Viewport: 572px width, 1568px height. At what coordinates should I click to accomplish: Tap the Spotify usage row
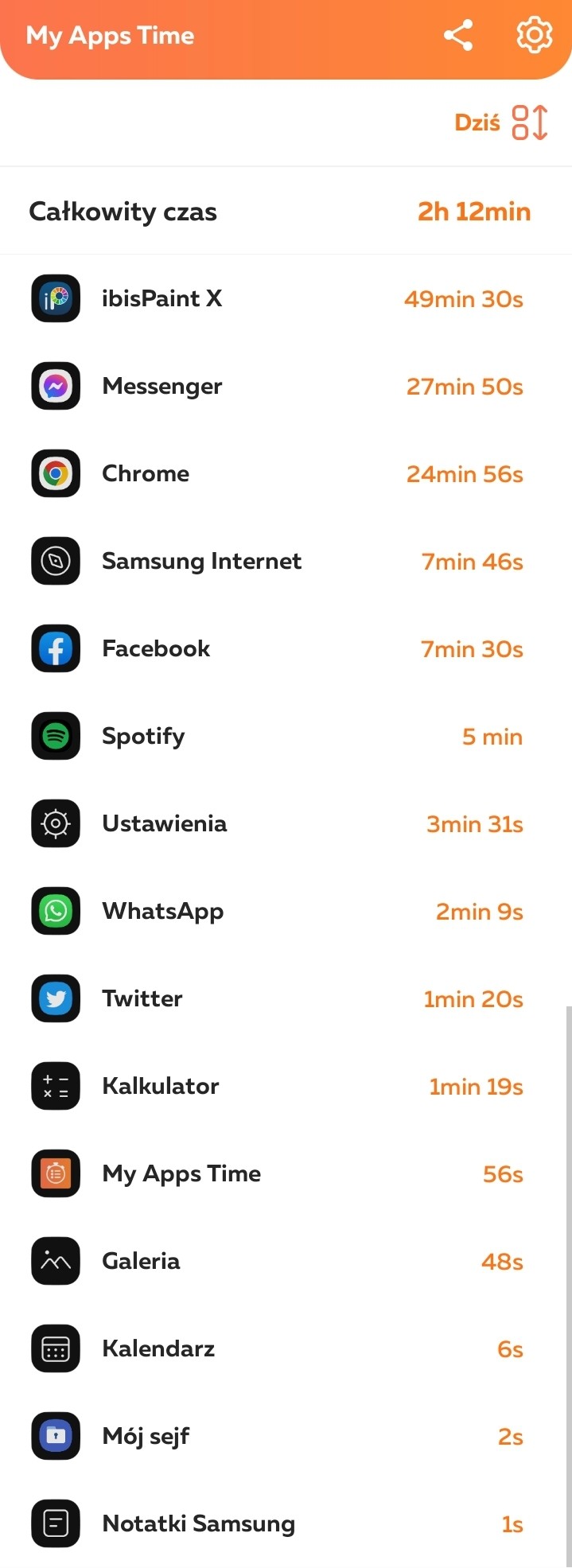pos(286,737)
